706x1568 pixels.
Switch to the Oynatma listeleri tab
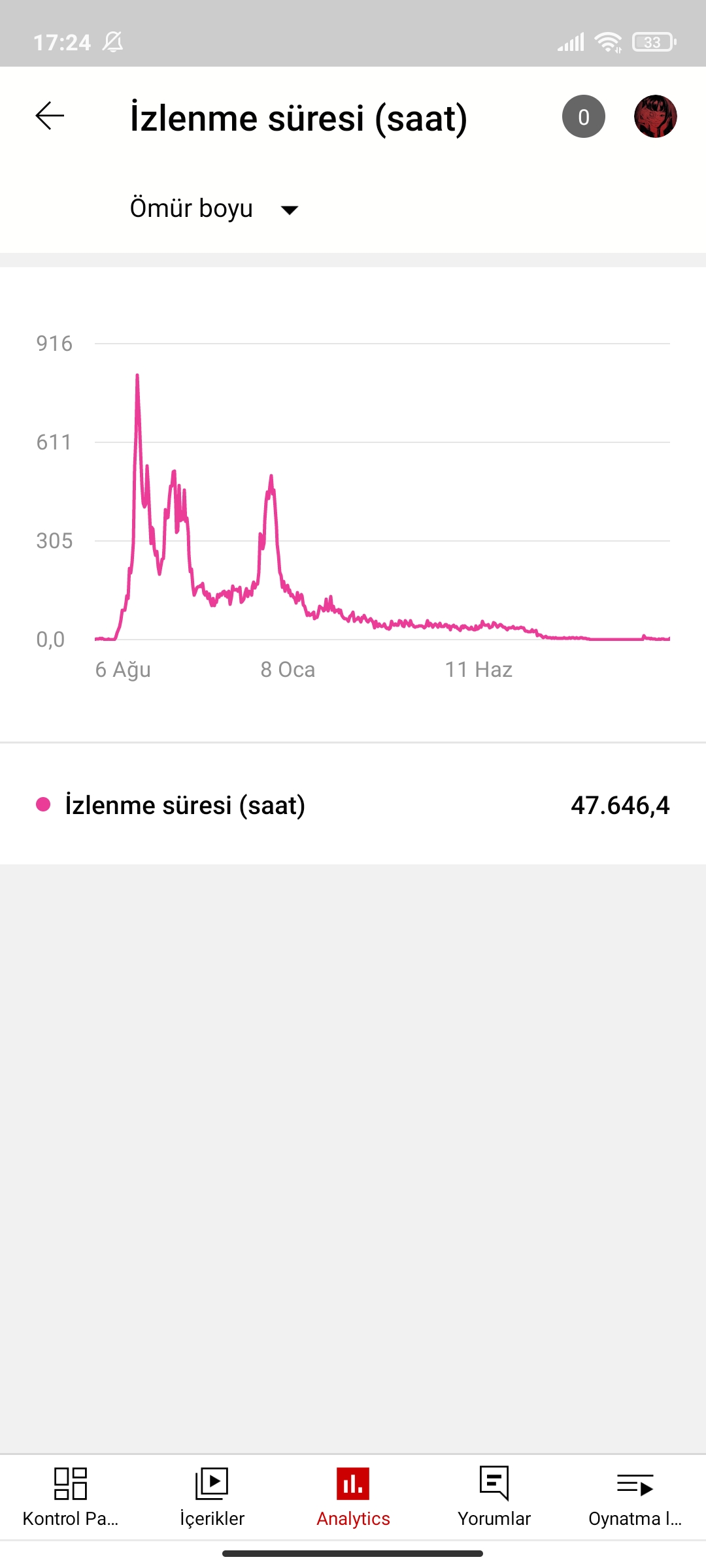point(635,1497)
